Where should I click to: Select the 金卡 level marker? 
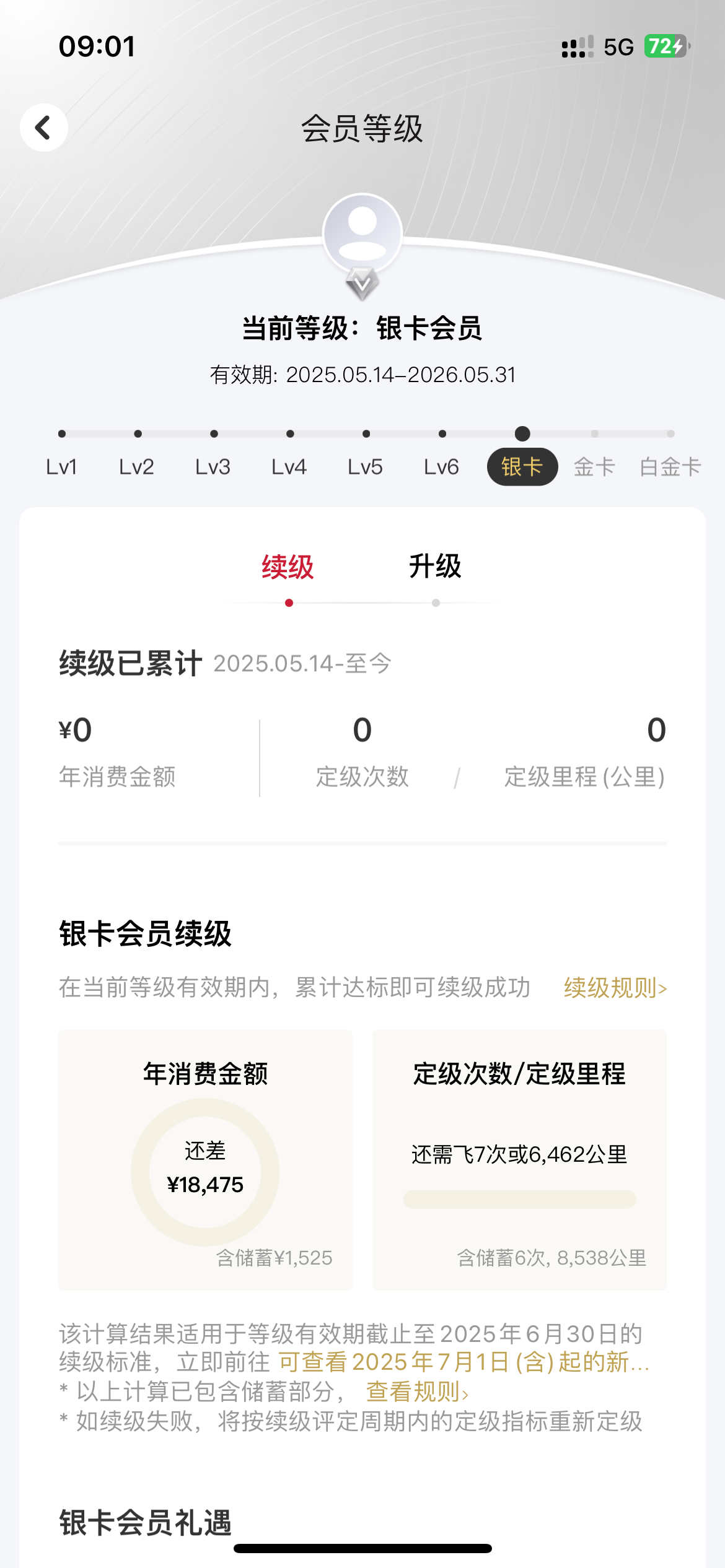coord(594,466)
